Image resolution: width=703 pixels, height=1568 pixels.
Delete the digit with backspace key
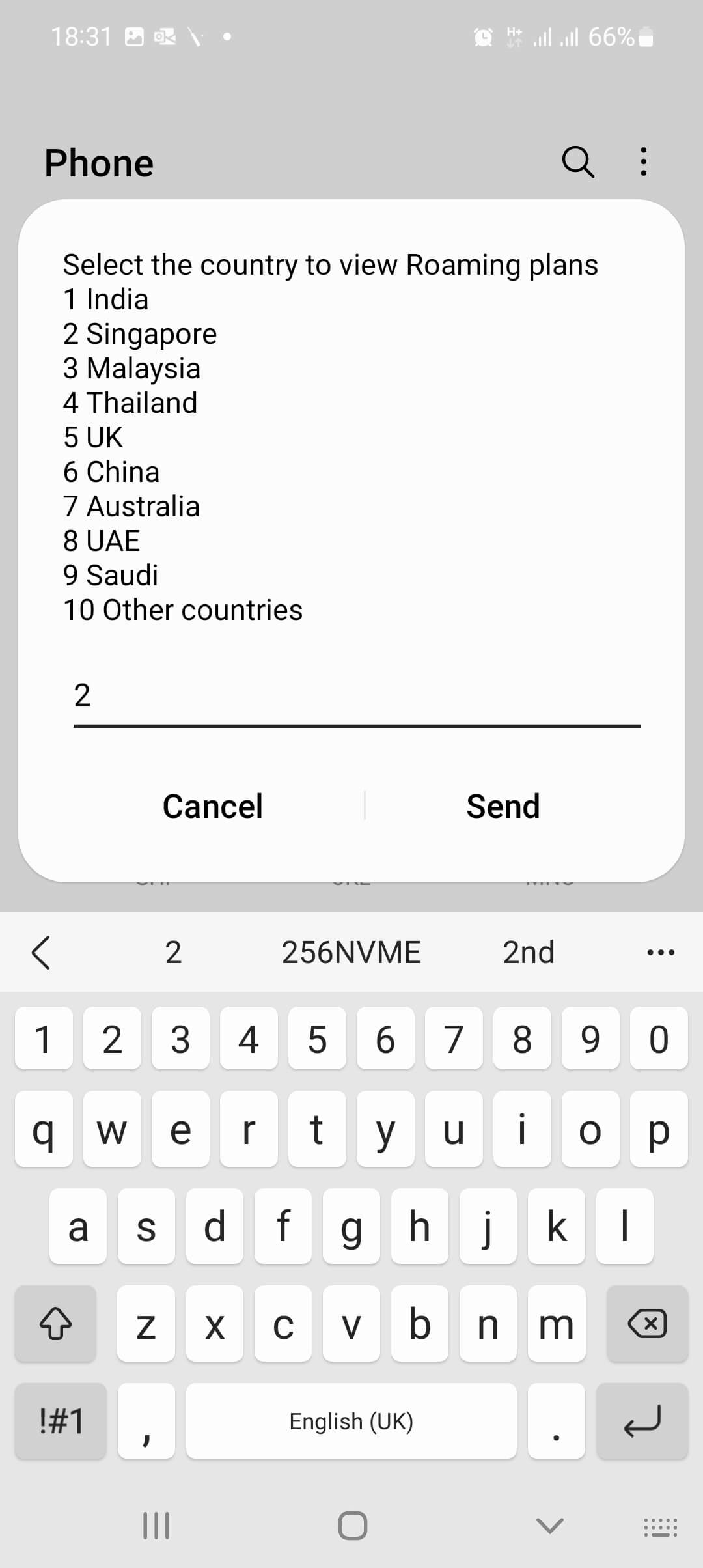647,1324
